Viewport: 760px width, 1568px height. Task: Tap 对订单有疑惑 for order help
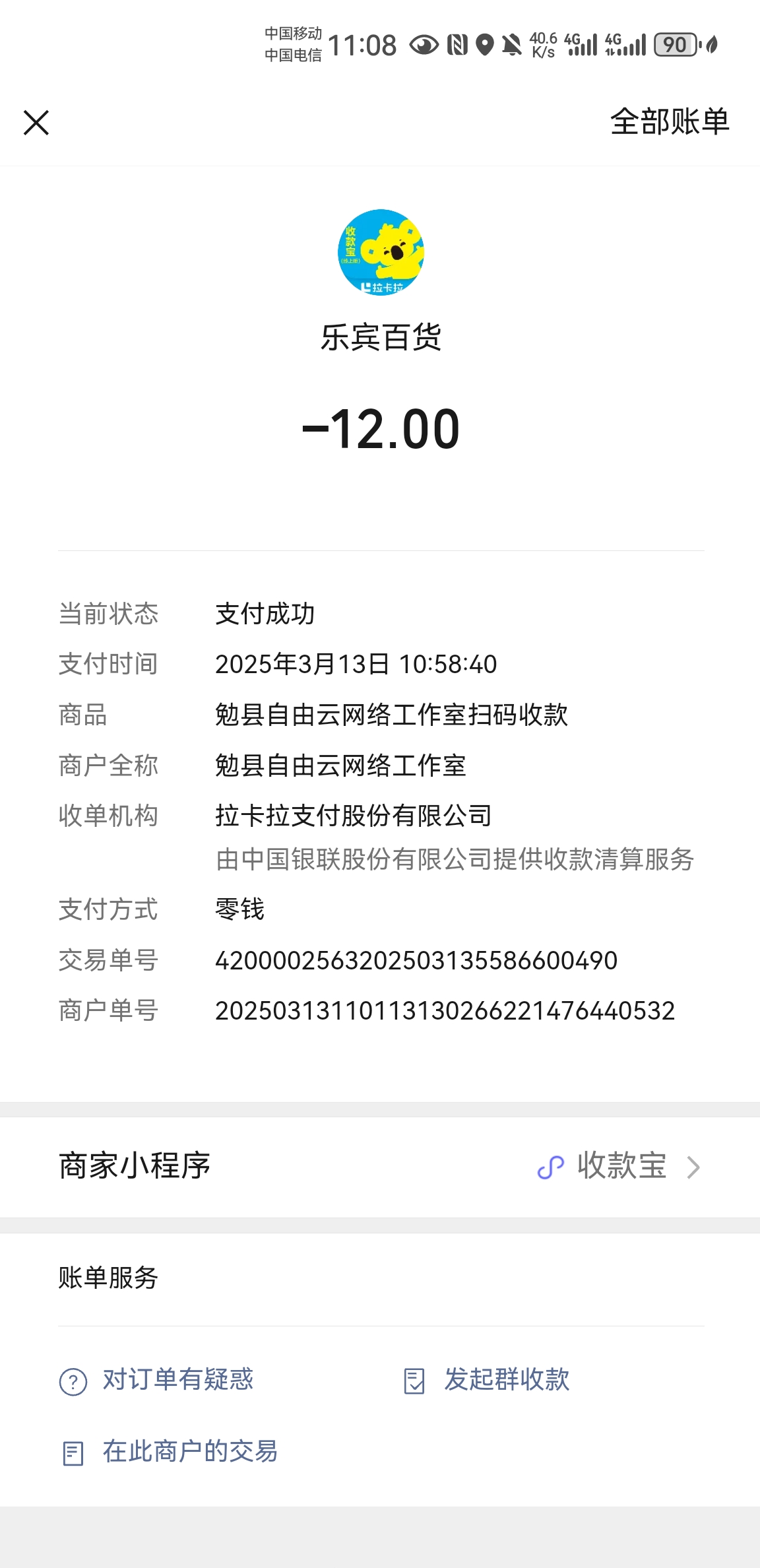coord(177,1380)
